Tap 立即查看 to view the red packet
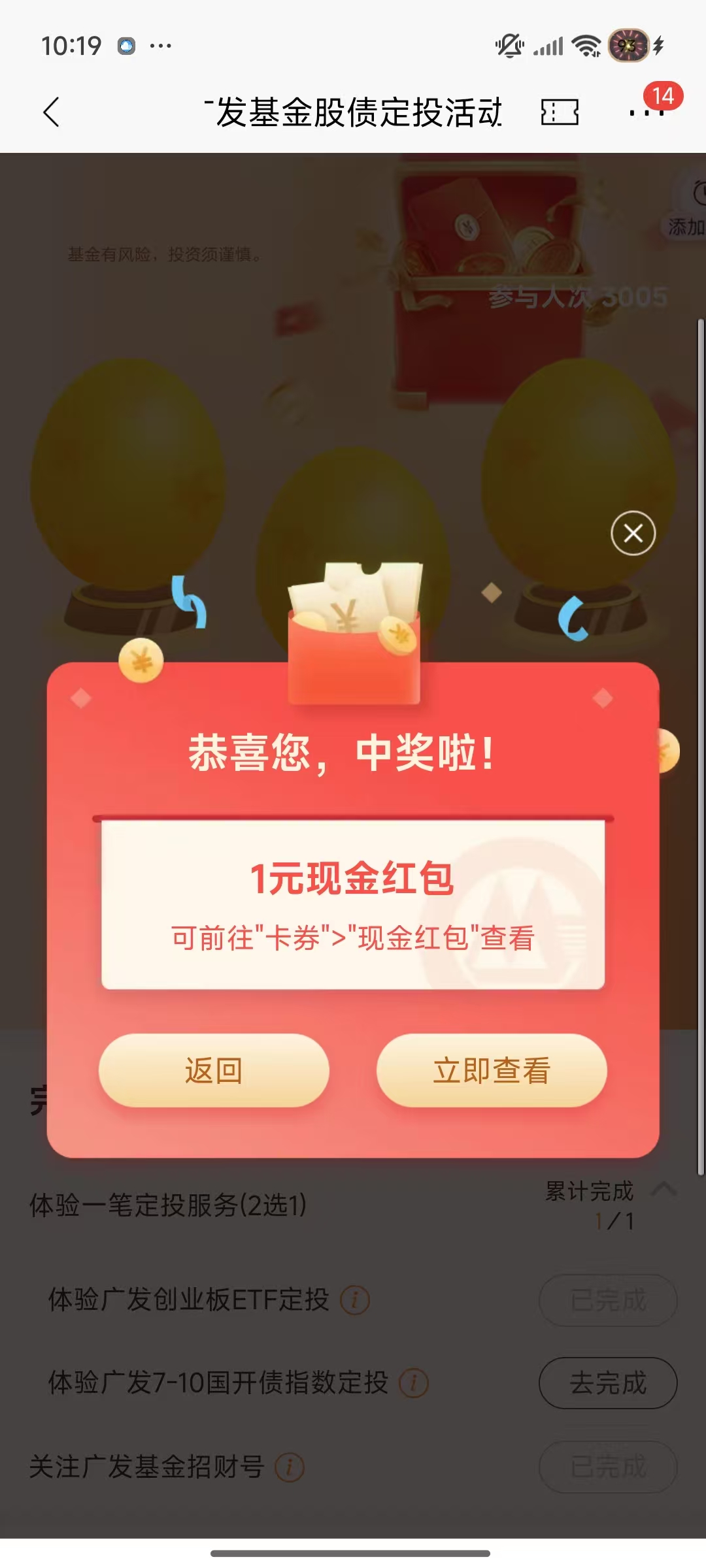This screenshot has width=706, height=1568. [x=492, y=1070]
